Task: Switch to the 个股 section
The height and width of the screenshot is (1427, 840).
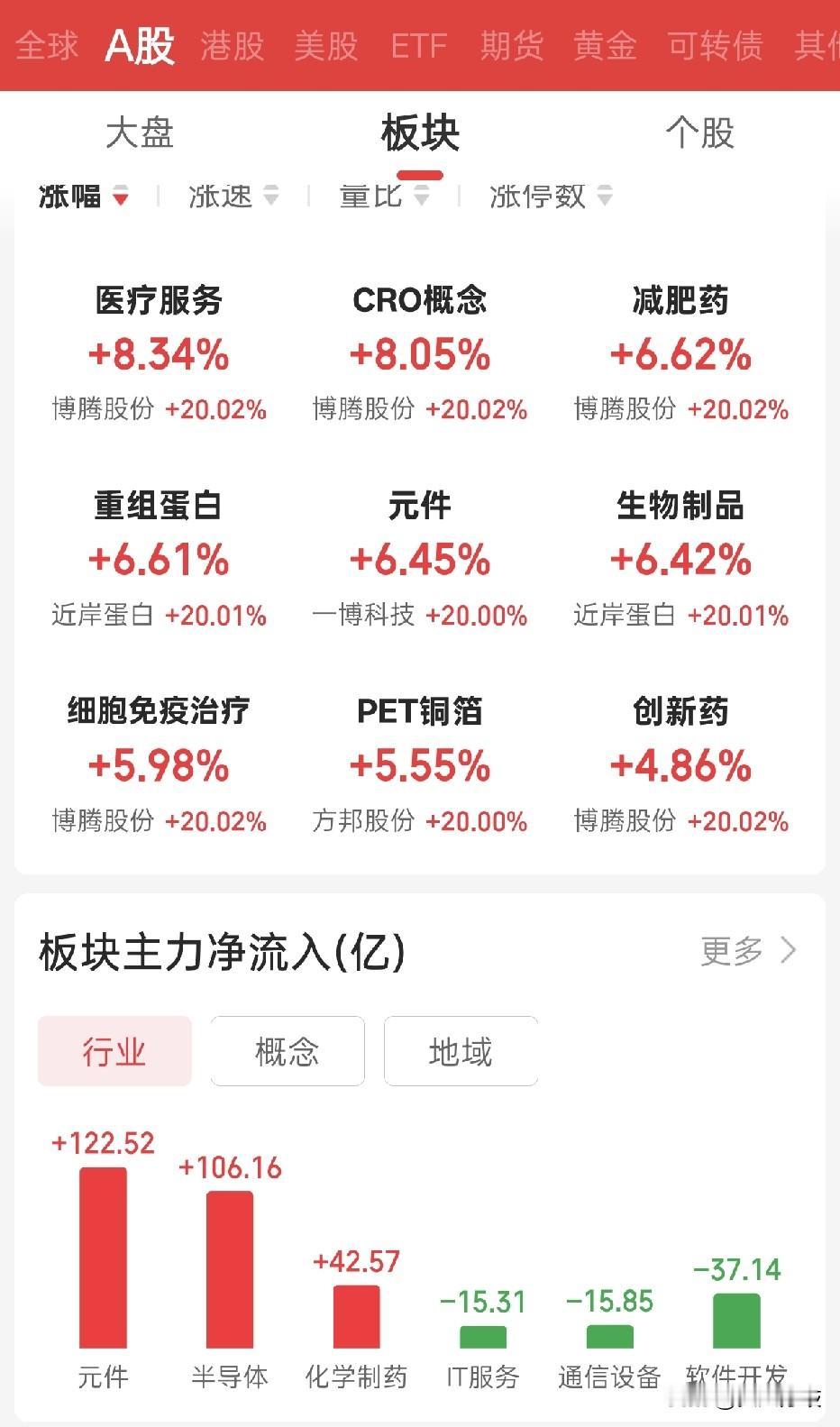Action: [700, 133]
